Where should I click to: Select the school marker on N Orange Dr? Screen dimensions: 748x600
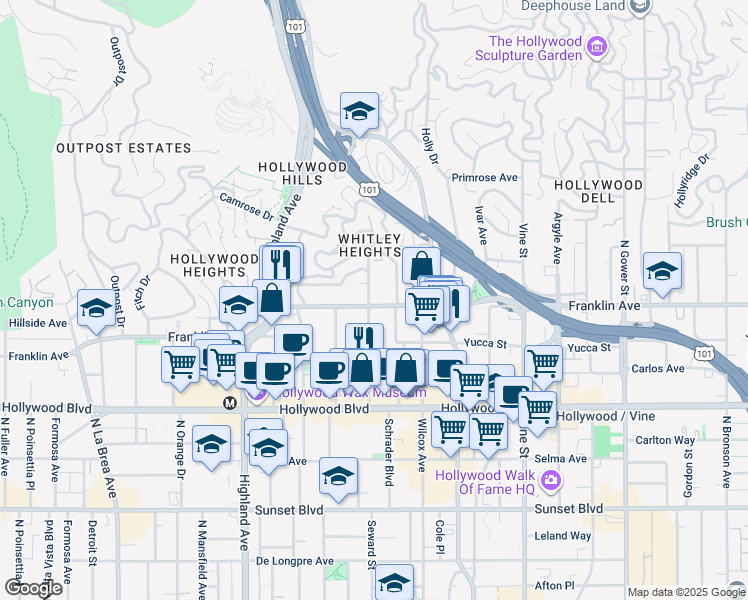click(x=211, y=445)
